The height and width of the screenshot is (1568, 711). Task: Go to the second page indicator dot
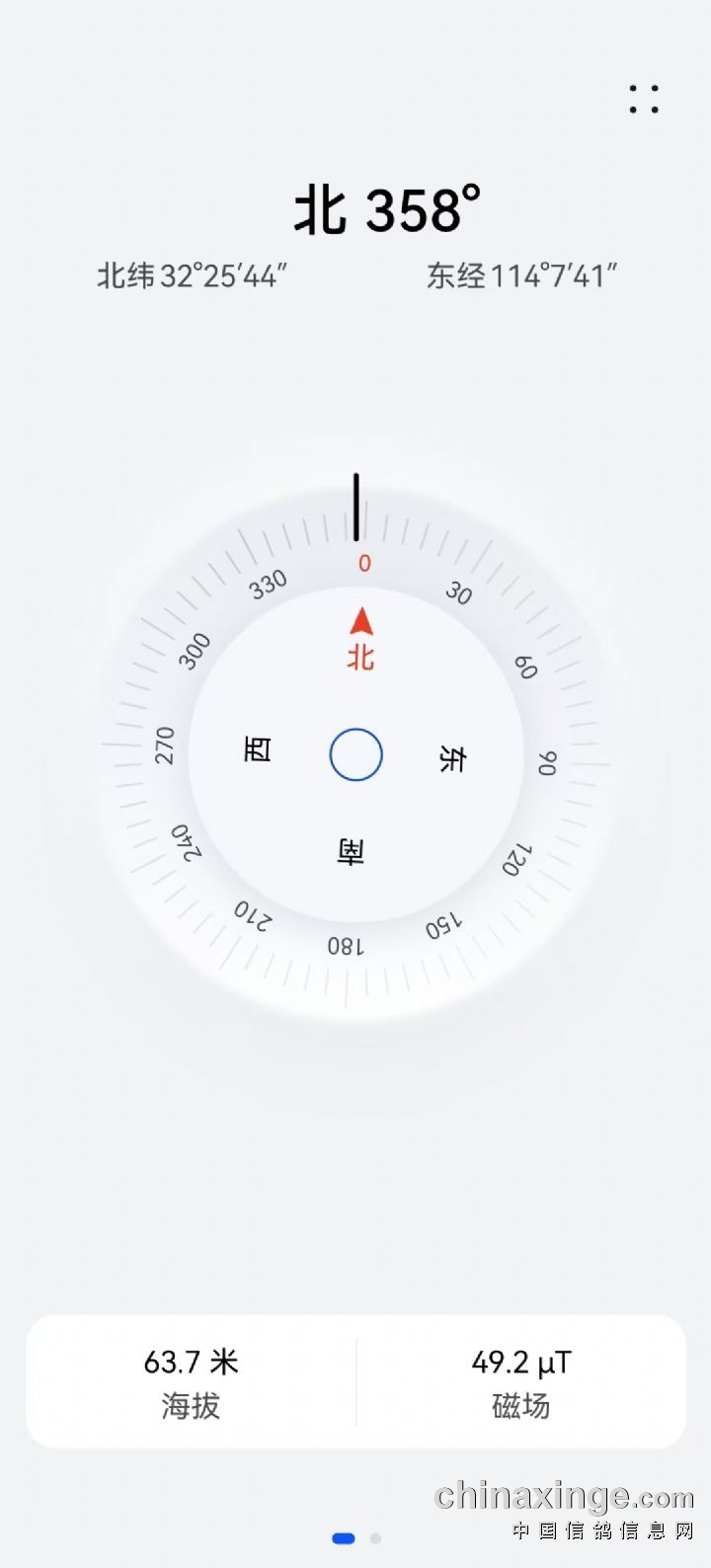tap(375, 1538)
